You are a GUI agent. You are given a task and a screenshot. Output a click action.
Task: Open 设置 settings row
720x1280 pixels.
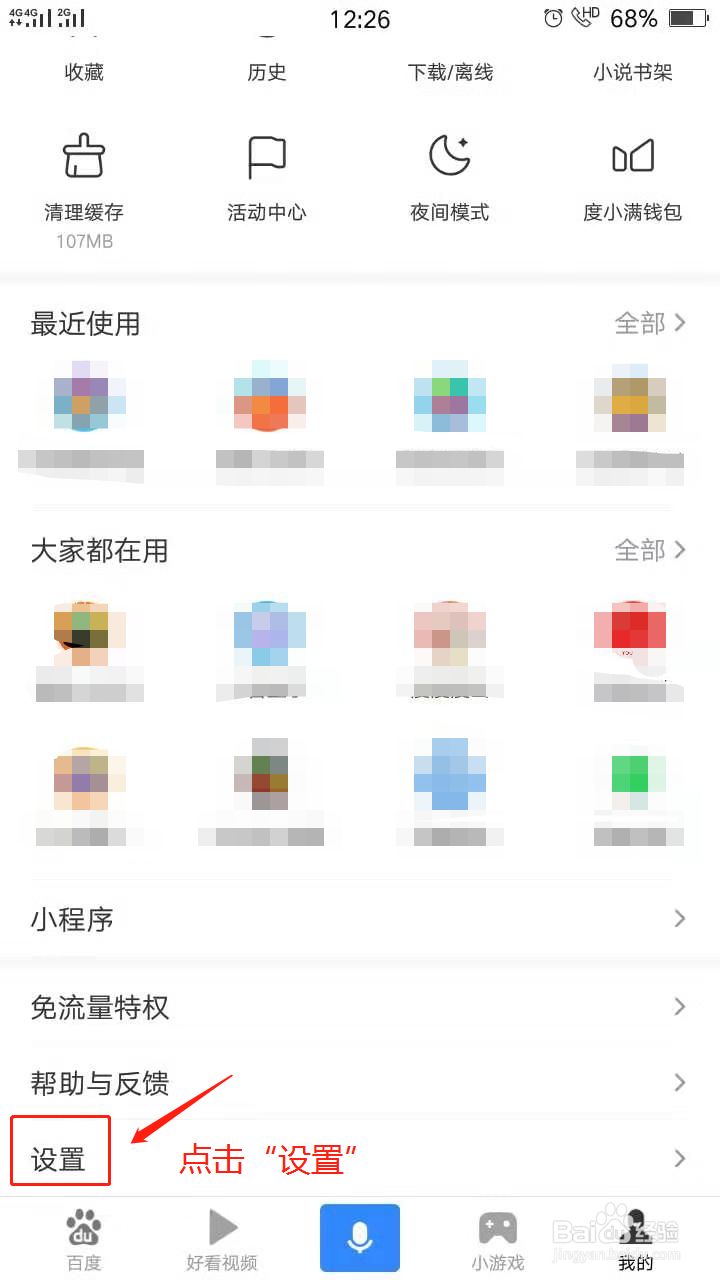[x=360, y=1159]
